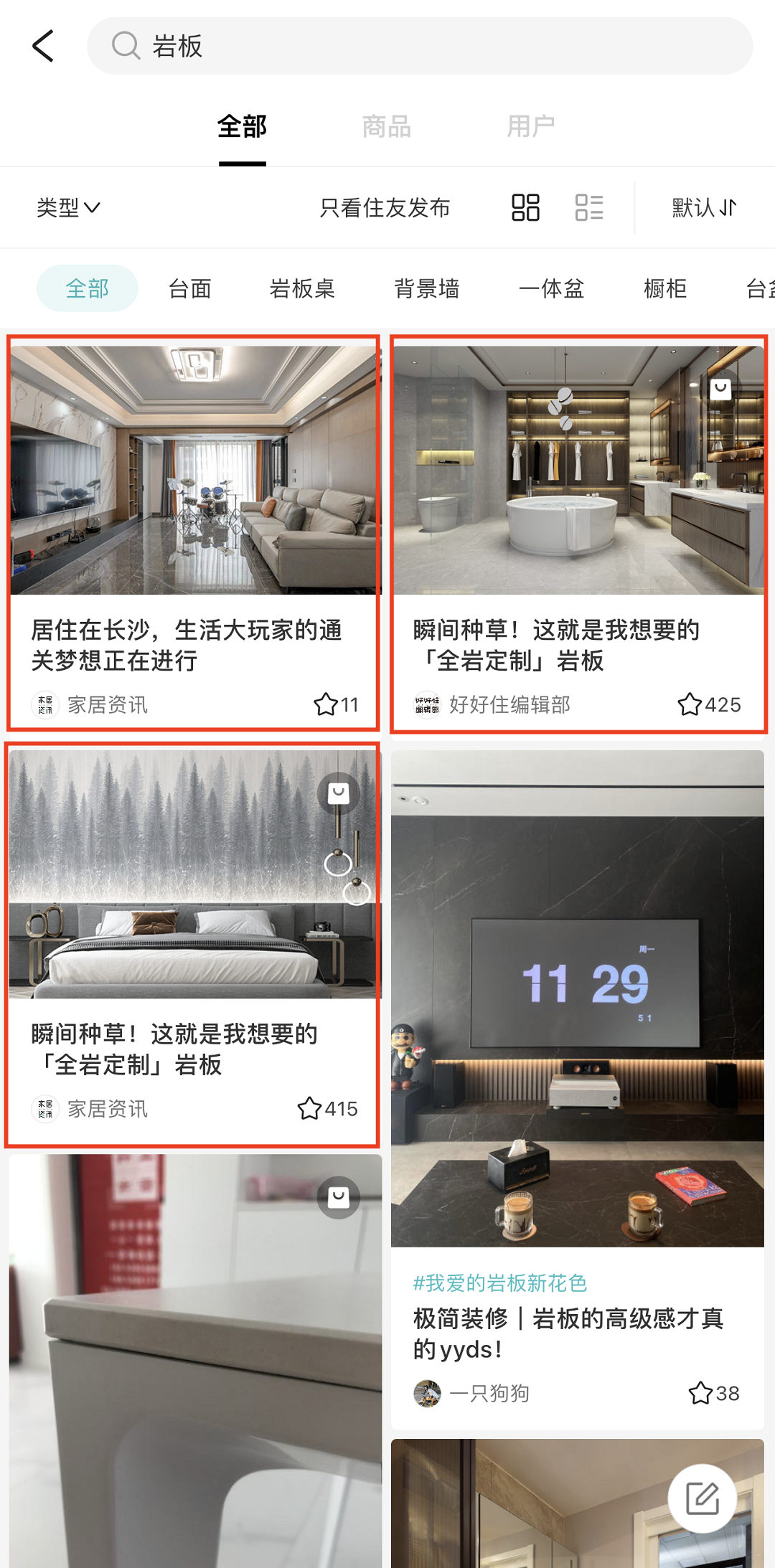
Task: Open the 居住在长沙 article card
Action: coord(193,532)
